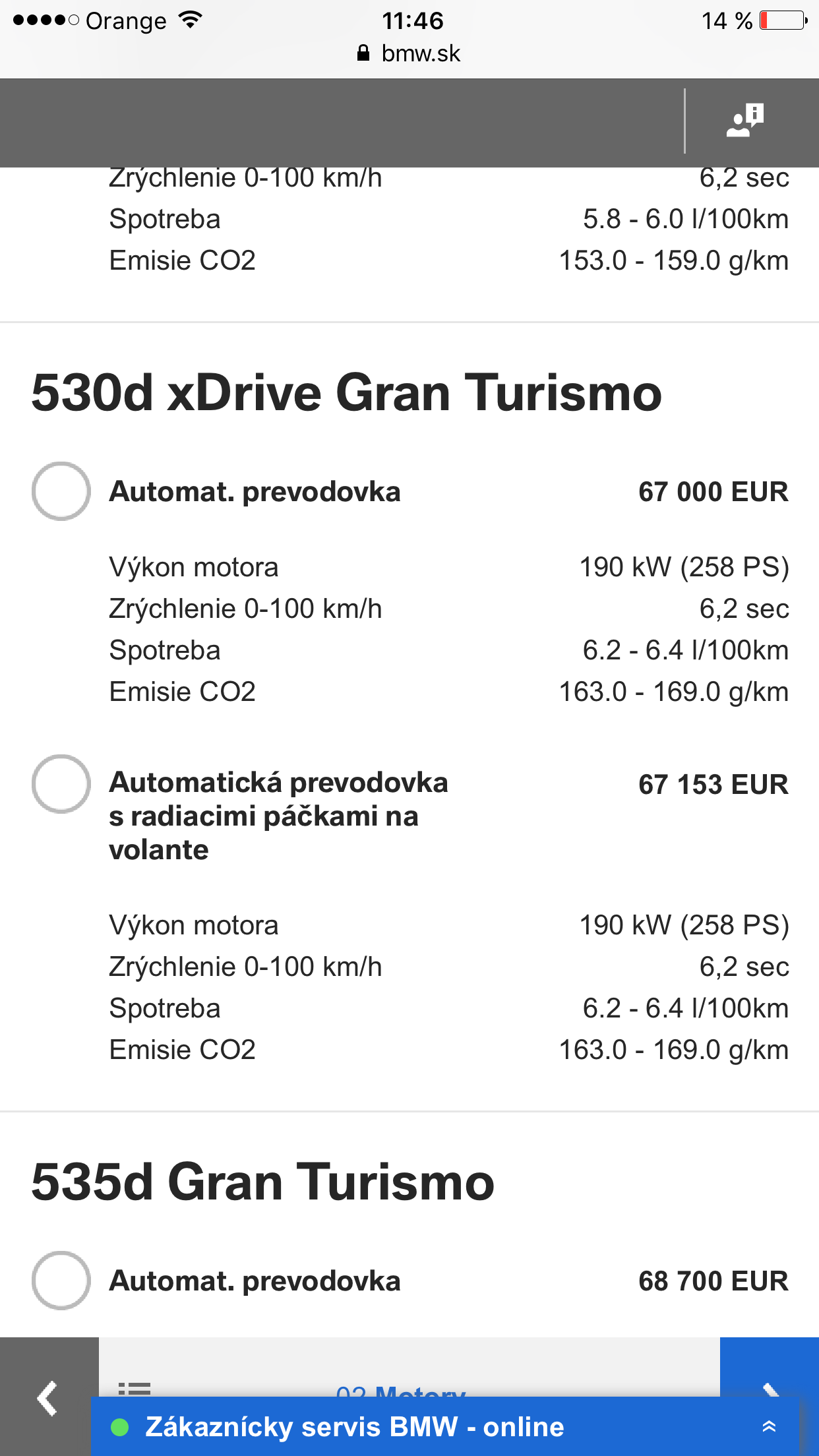The height and width of the screenshot is (1456, 819).
Task: Select 535d Gran Turismo Automat. prevodovka option
Action: coord(61,1281)
